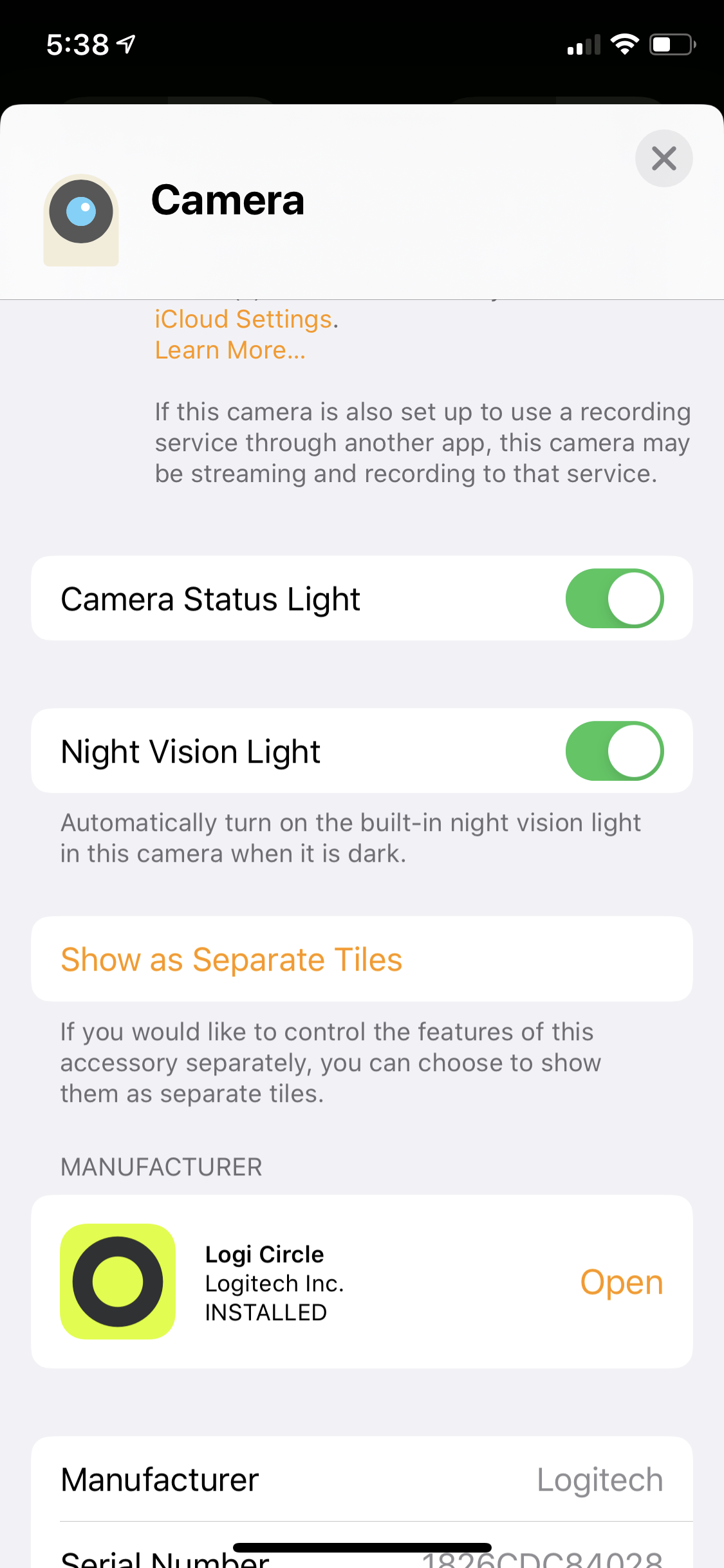Open the Logi Circle app
This screenshot has width=724, height=1568.
tap(621, 1282)
